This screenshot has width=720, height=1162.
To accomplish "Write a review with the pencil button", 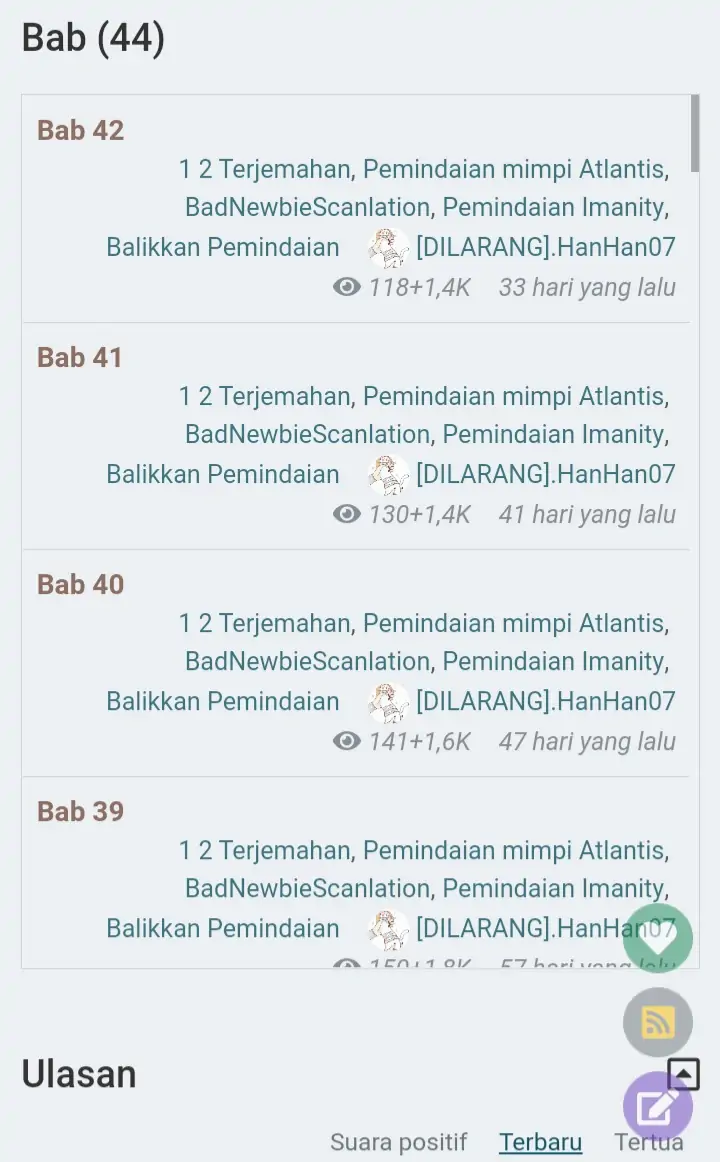I will [658, 1106].
